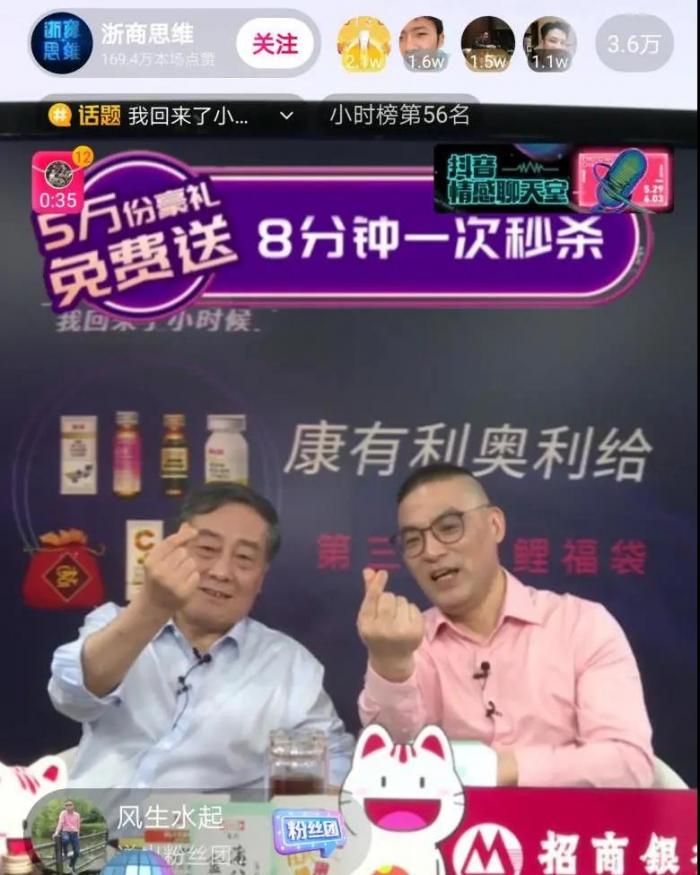Follow 浙商思维 with the 关注 button
Viewport: 700px width, 875px height.
[275, 44]
